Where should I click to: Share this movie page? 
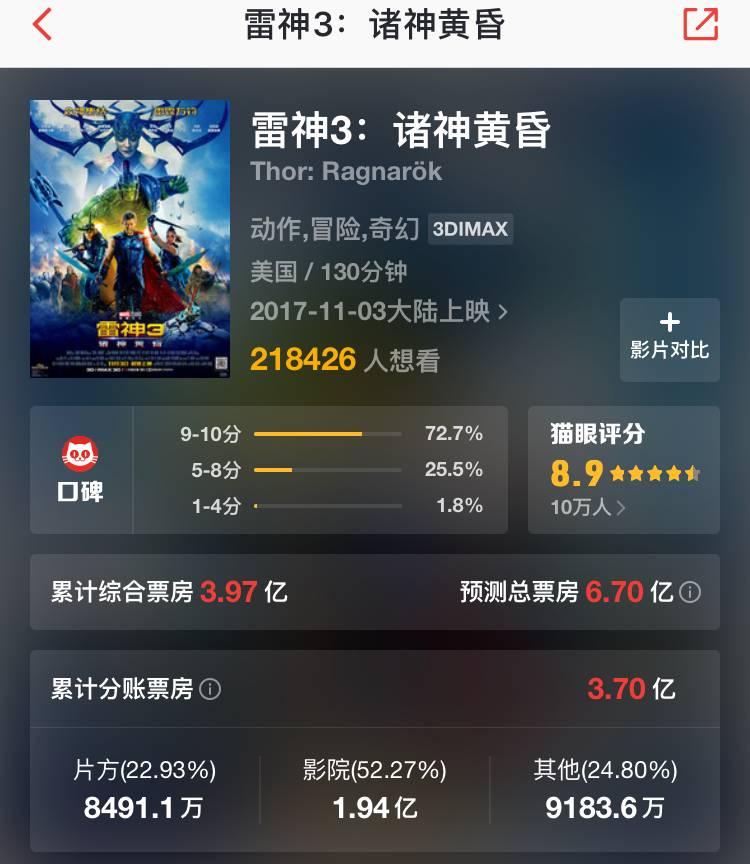(700, 26)
